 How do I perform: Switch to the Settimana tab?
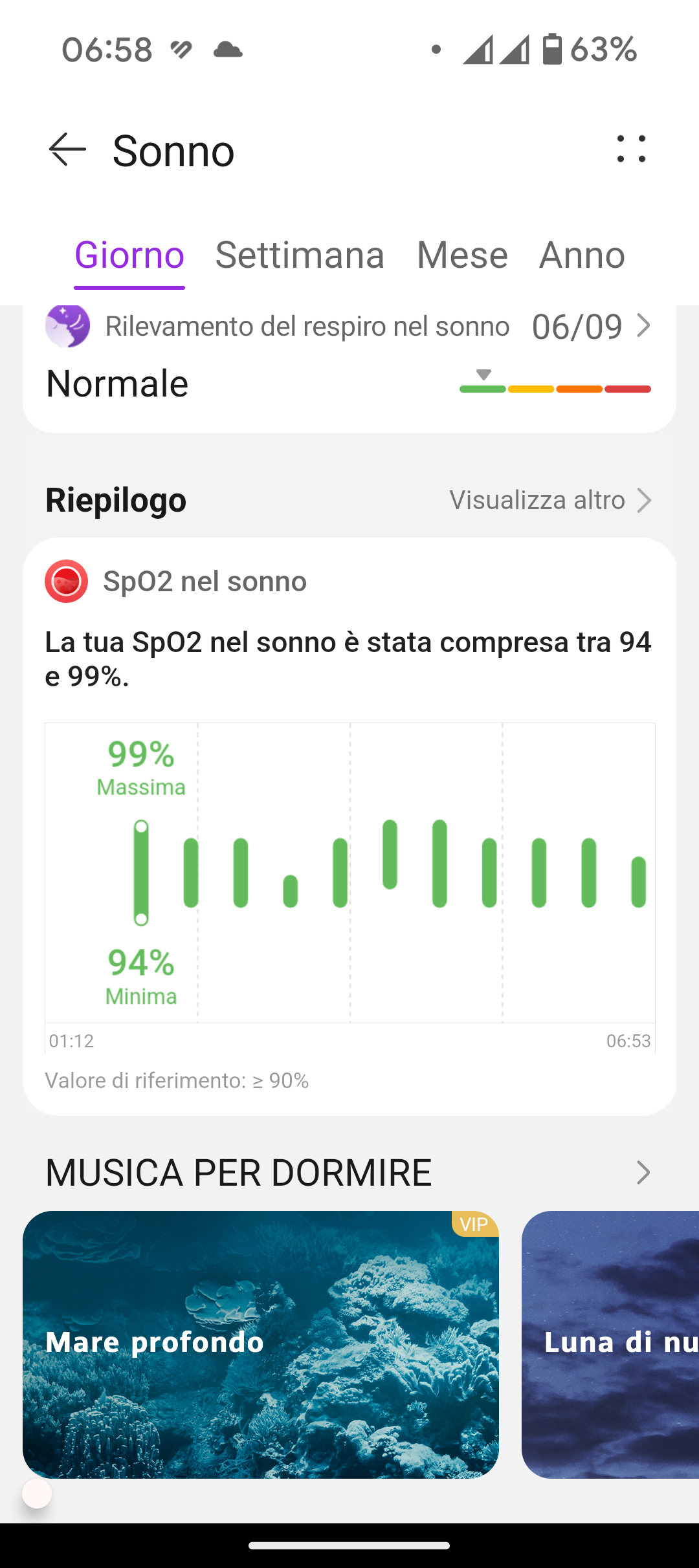tap(300, 255)
